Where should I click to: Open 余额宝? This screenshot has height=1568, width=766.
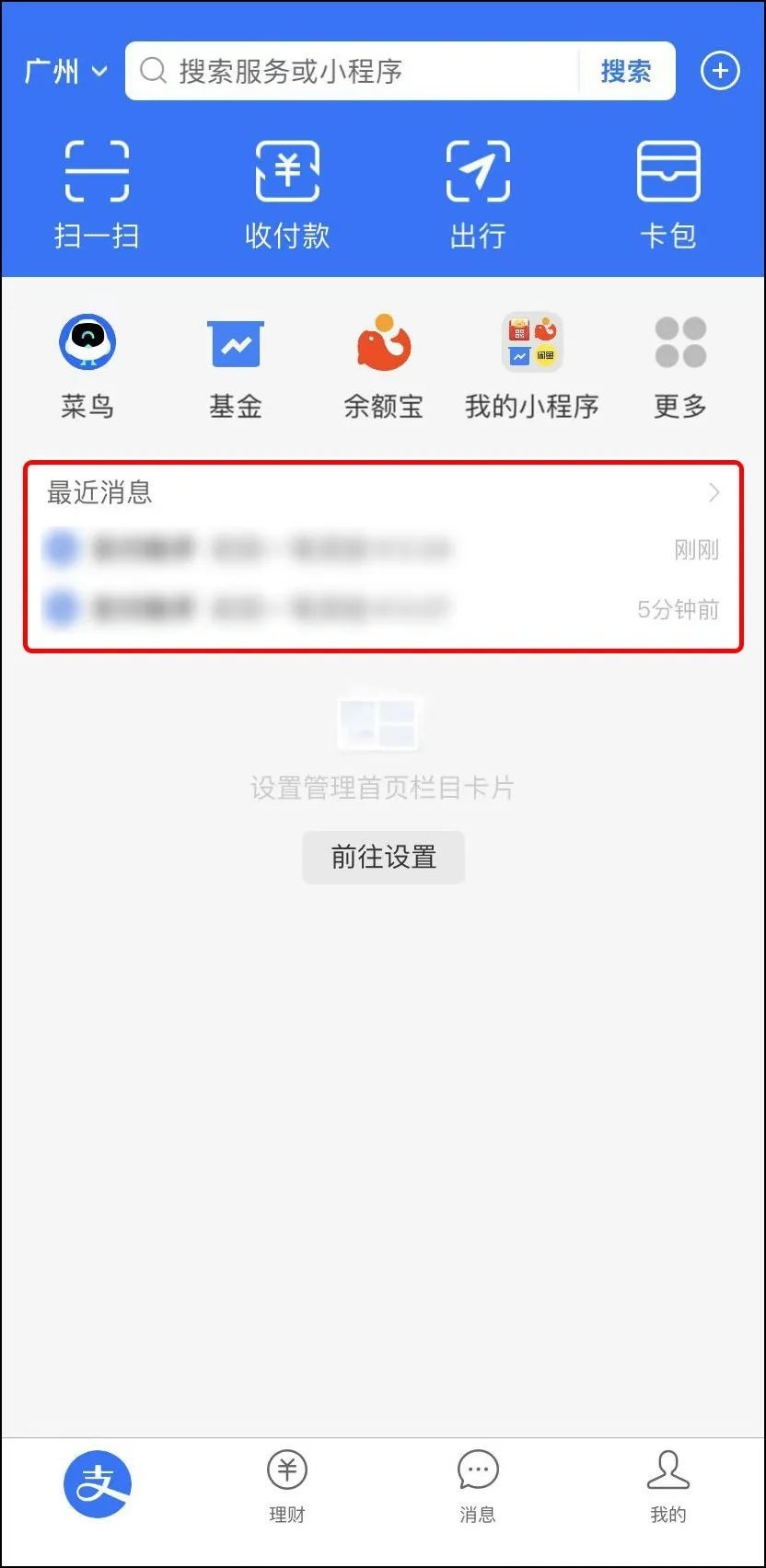tap(383, 365)
